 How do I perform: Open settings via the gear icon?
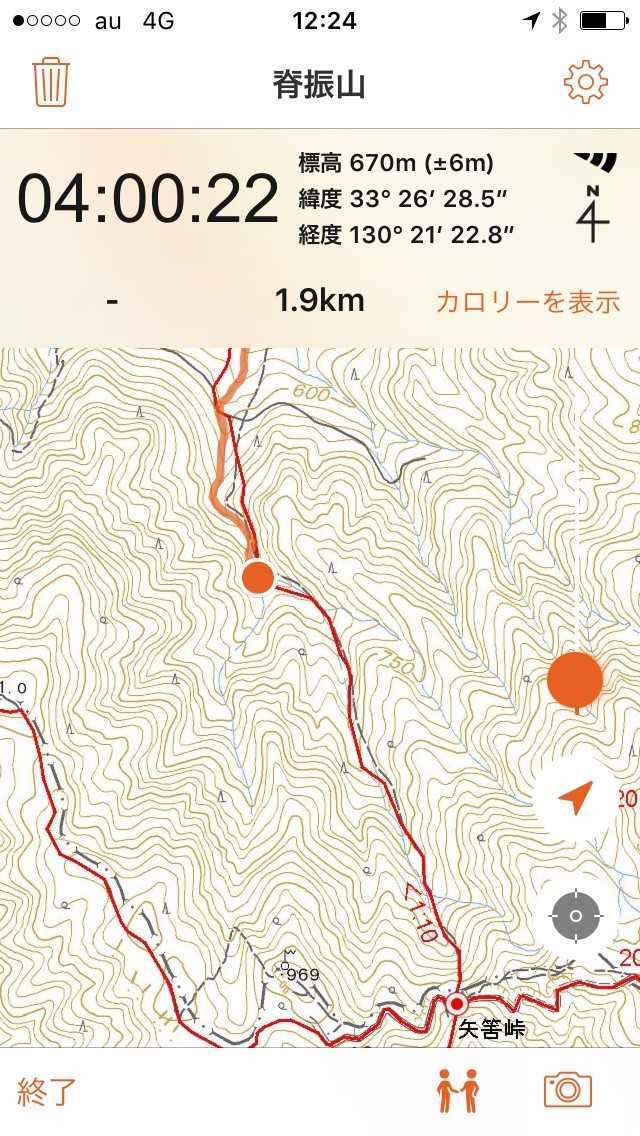click(x=586, y=83)
